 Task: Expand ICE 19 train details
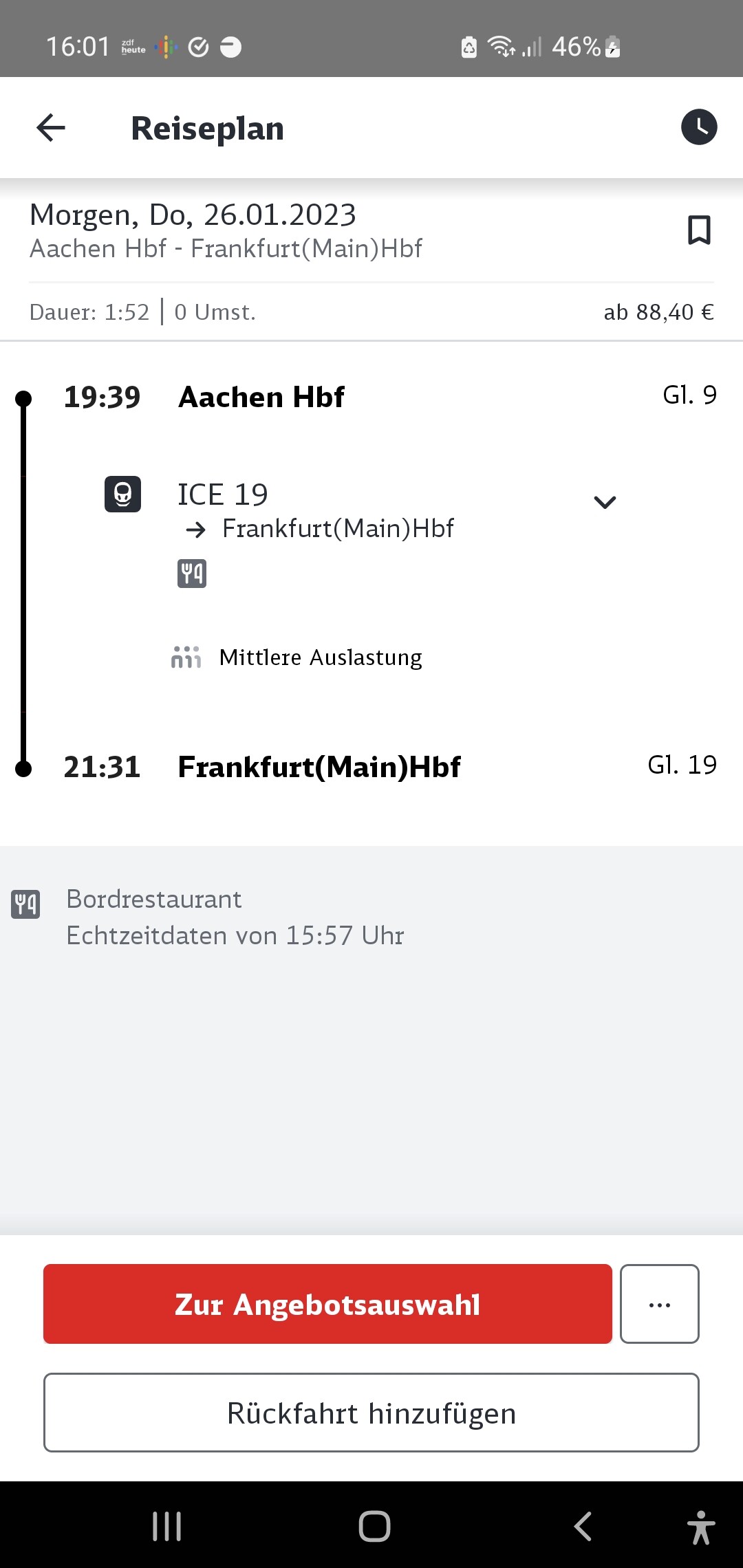(x=605, y=502)
